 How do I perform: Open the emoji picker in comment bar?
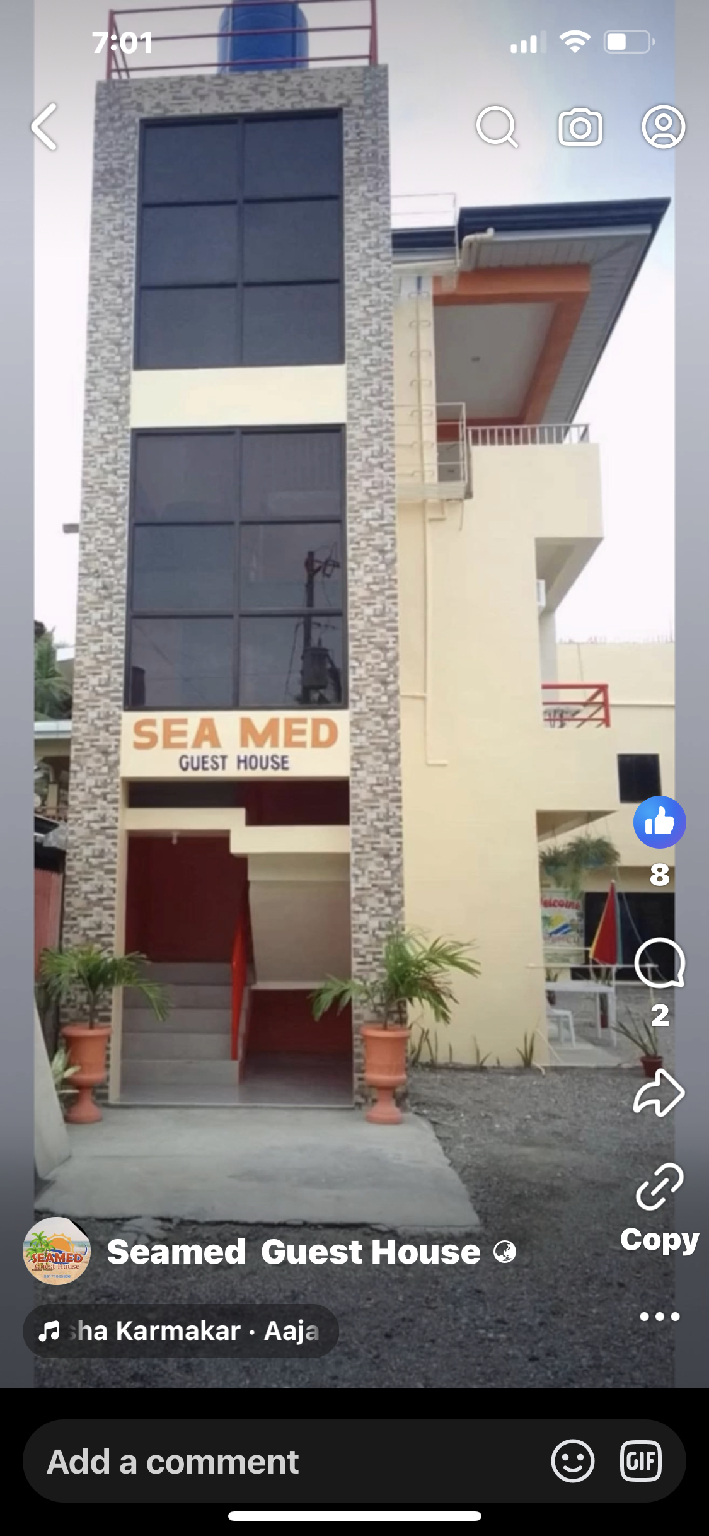[x=572, y=1462]
